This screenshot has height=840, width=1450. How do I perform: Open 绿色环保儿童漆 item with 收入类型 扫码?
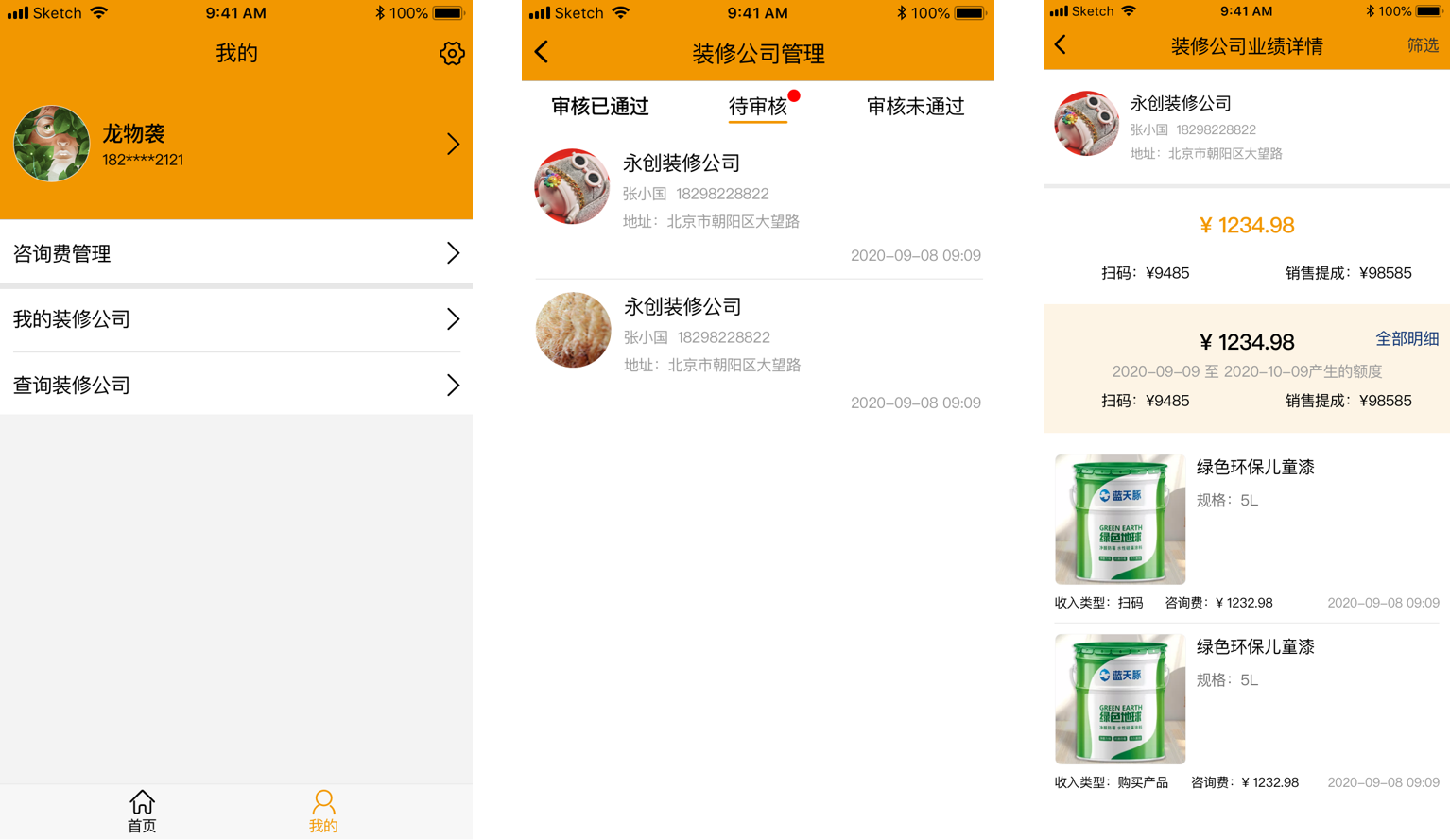coord(1246,529)
